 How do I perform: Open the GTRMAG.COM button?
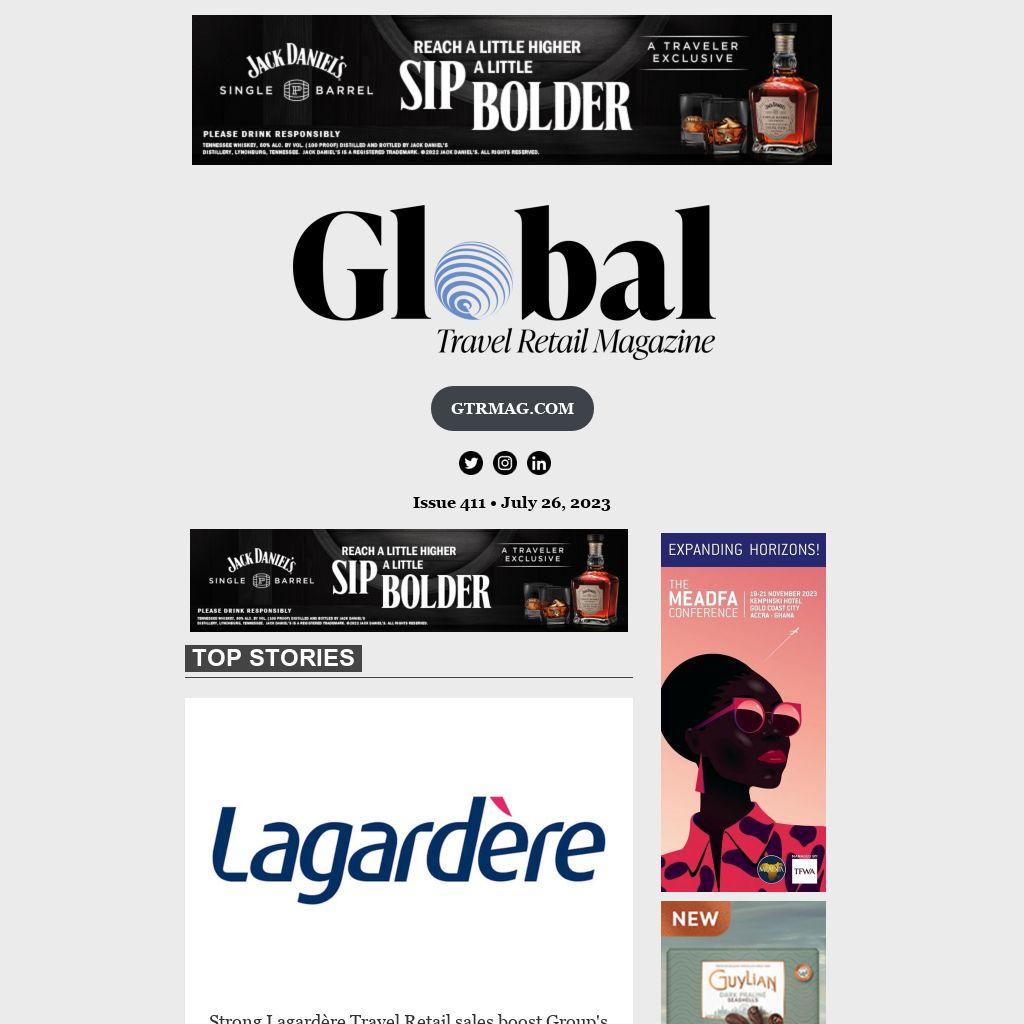(512, 408)
